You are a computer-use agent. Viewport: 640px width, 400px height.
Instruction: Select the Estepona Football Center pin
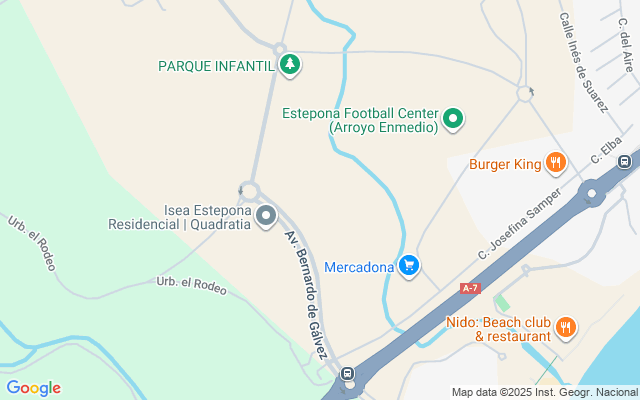coord(453,119)
